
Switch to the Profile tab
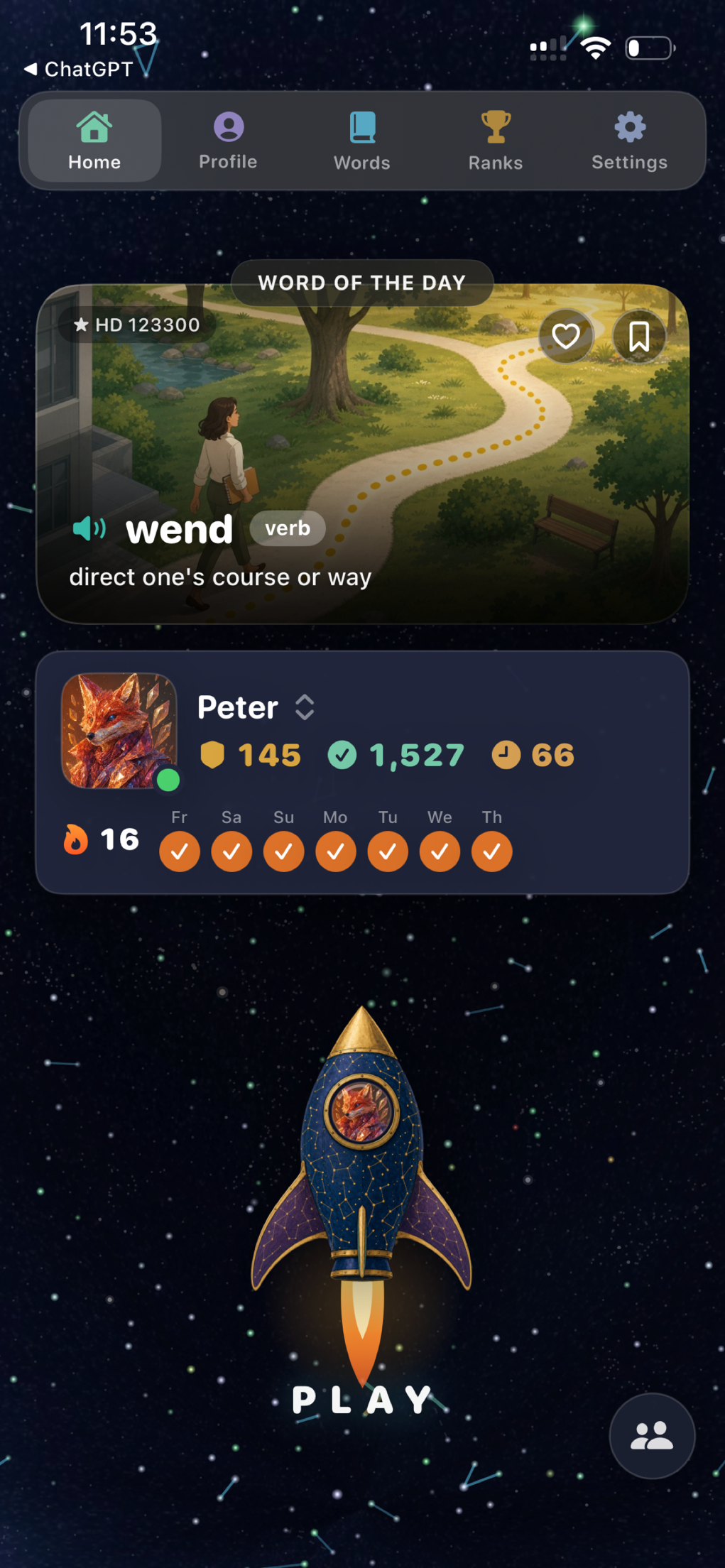tap(228, 141)
